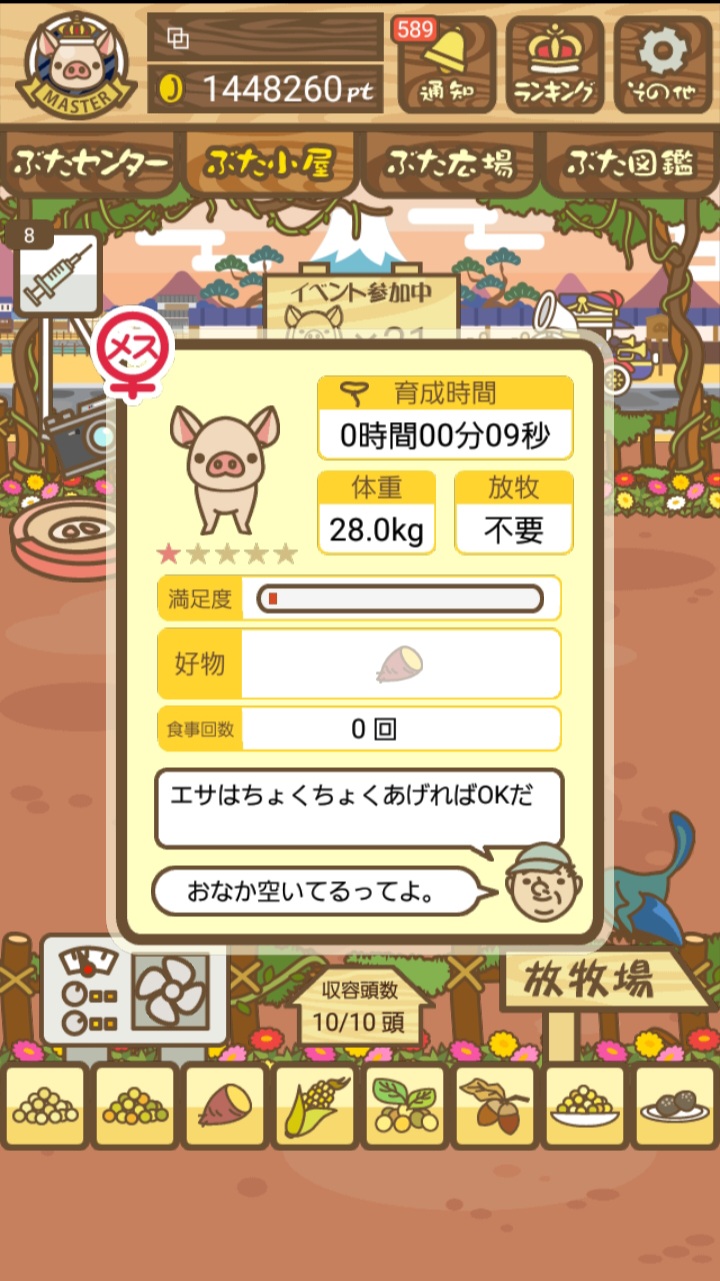Feed the dark truffle plate
Viewport: 720px width, 1281px height.
click(675, 1106)
